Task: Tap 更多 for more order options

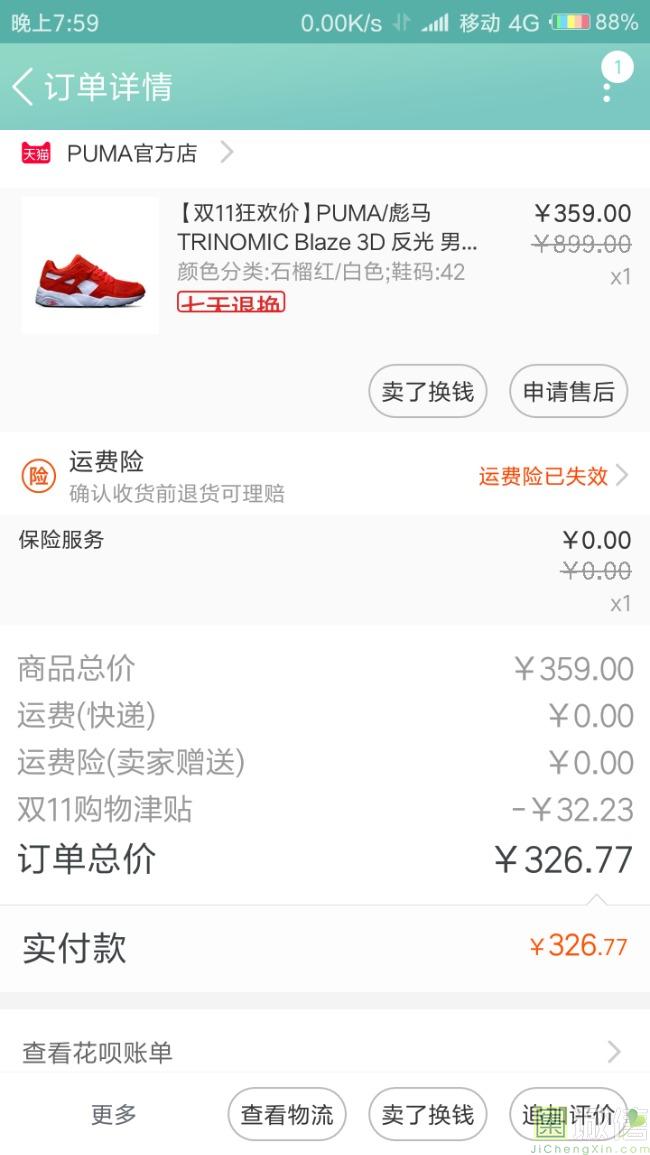Action: click(113, 1114)
